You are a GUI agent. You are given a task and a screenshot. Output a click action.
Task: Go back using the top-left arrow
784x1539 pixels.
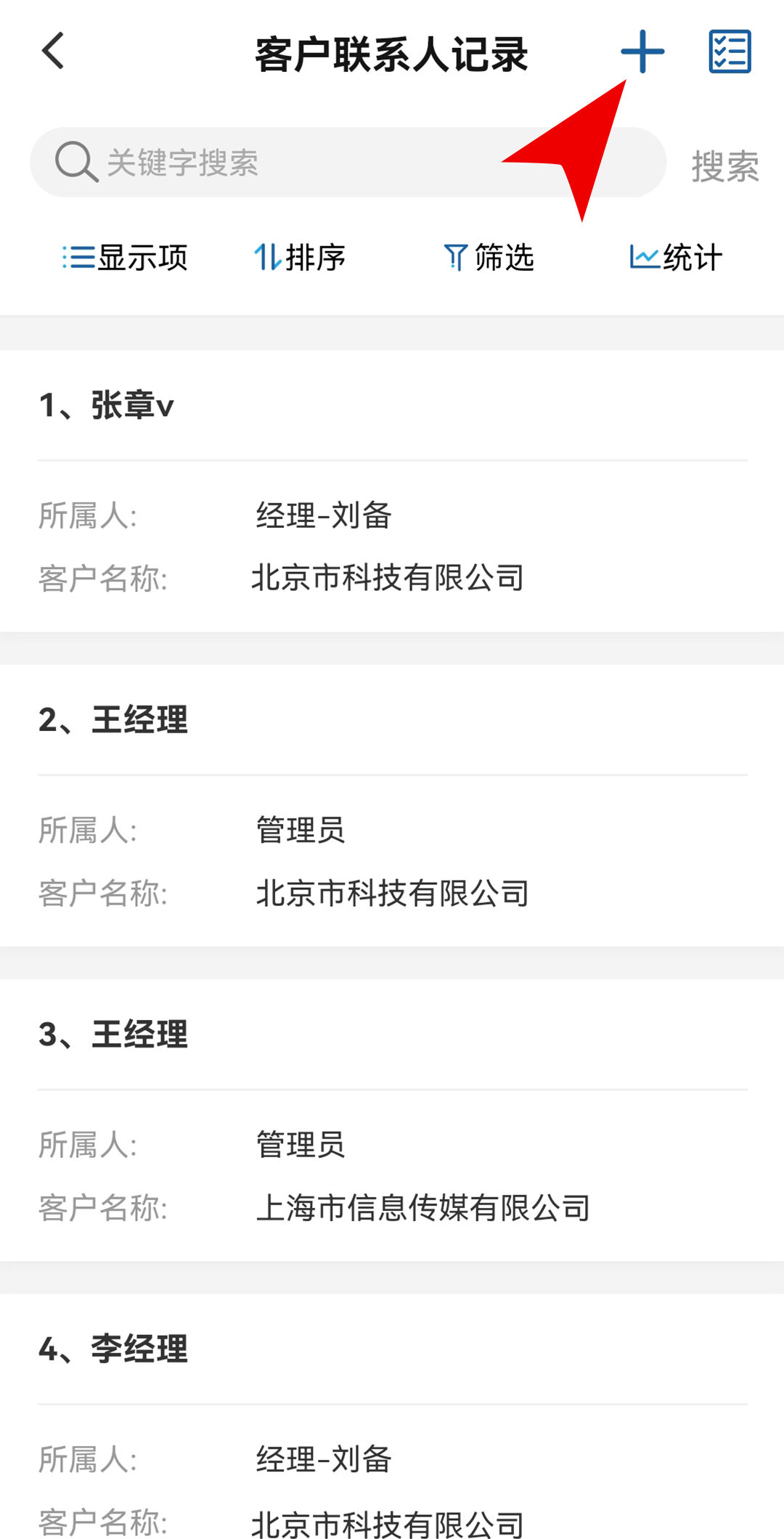(53, 51)
